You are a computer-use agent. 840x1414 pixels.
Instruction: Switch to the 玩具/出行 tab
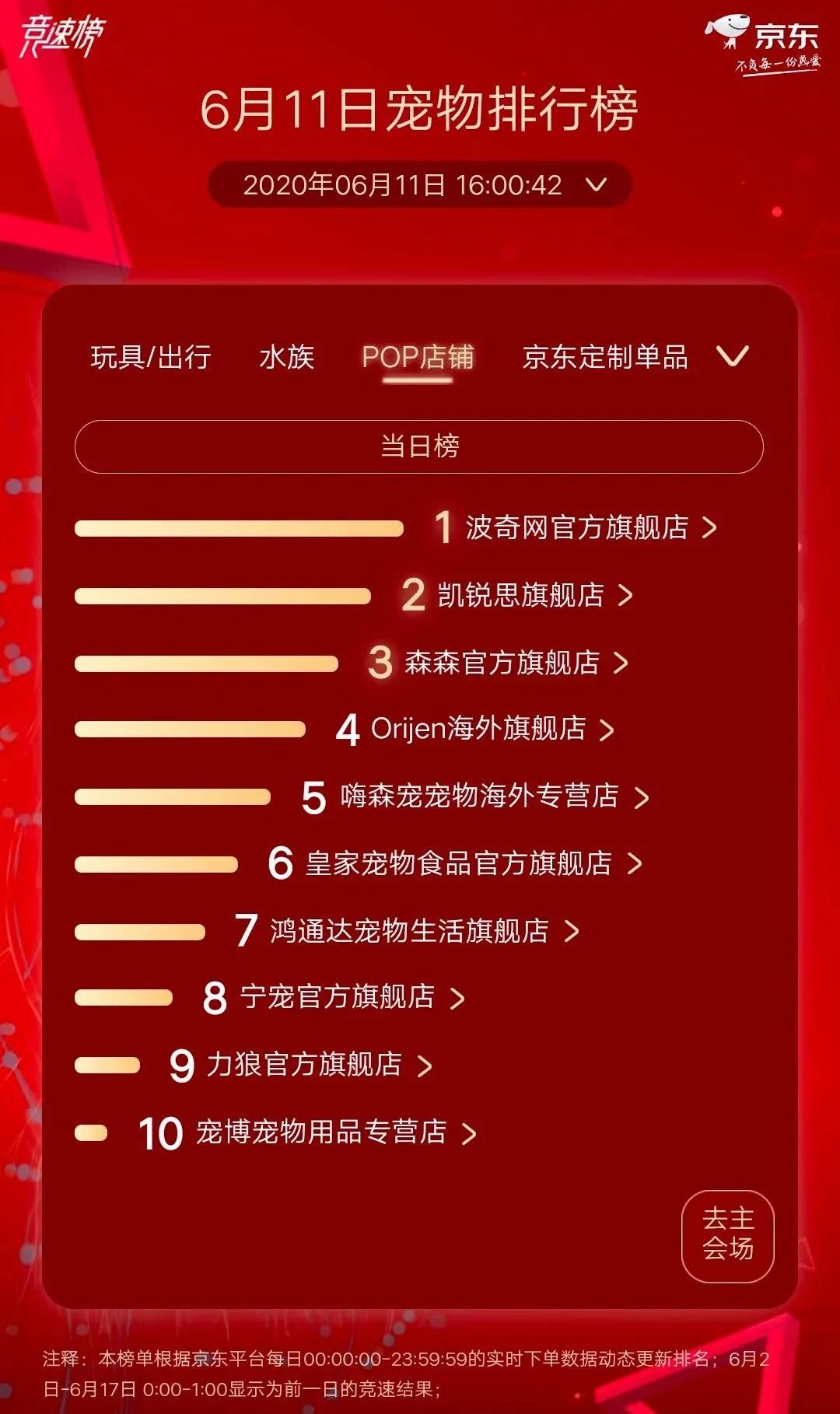click(150, 358)
